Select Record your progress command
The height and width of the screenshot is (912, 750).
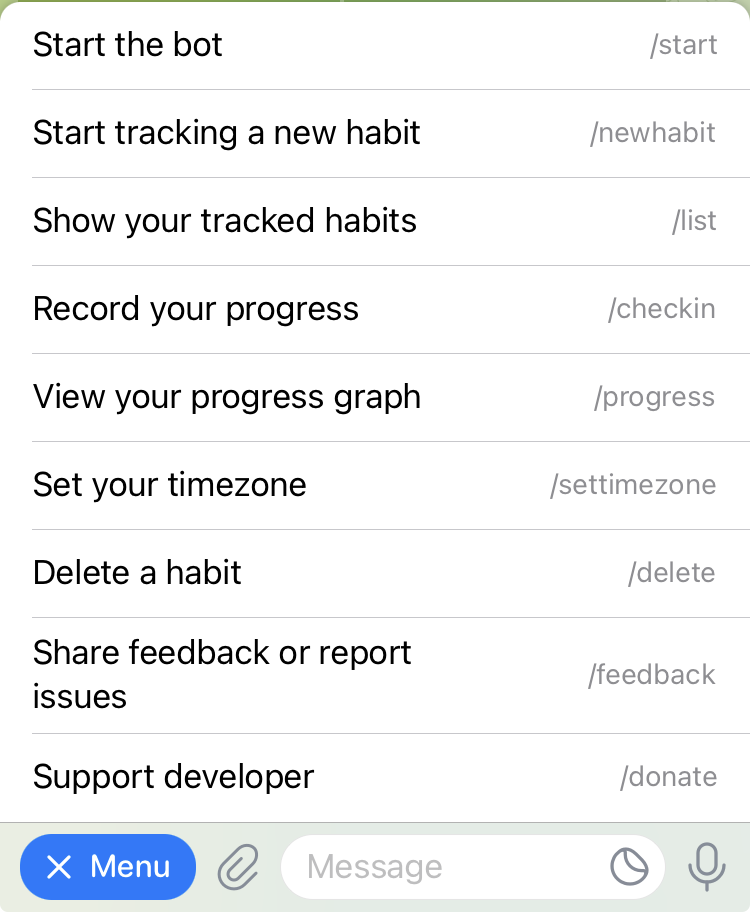tap(375, 309)
